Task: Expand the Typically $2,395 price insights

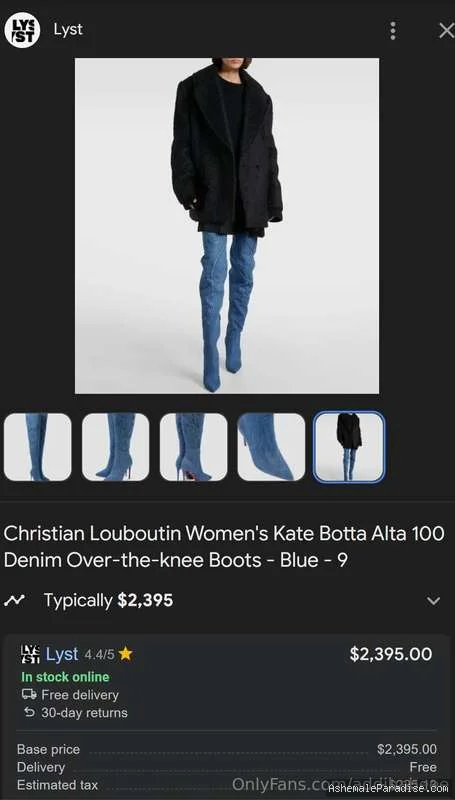Action: tap(433, 601)
